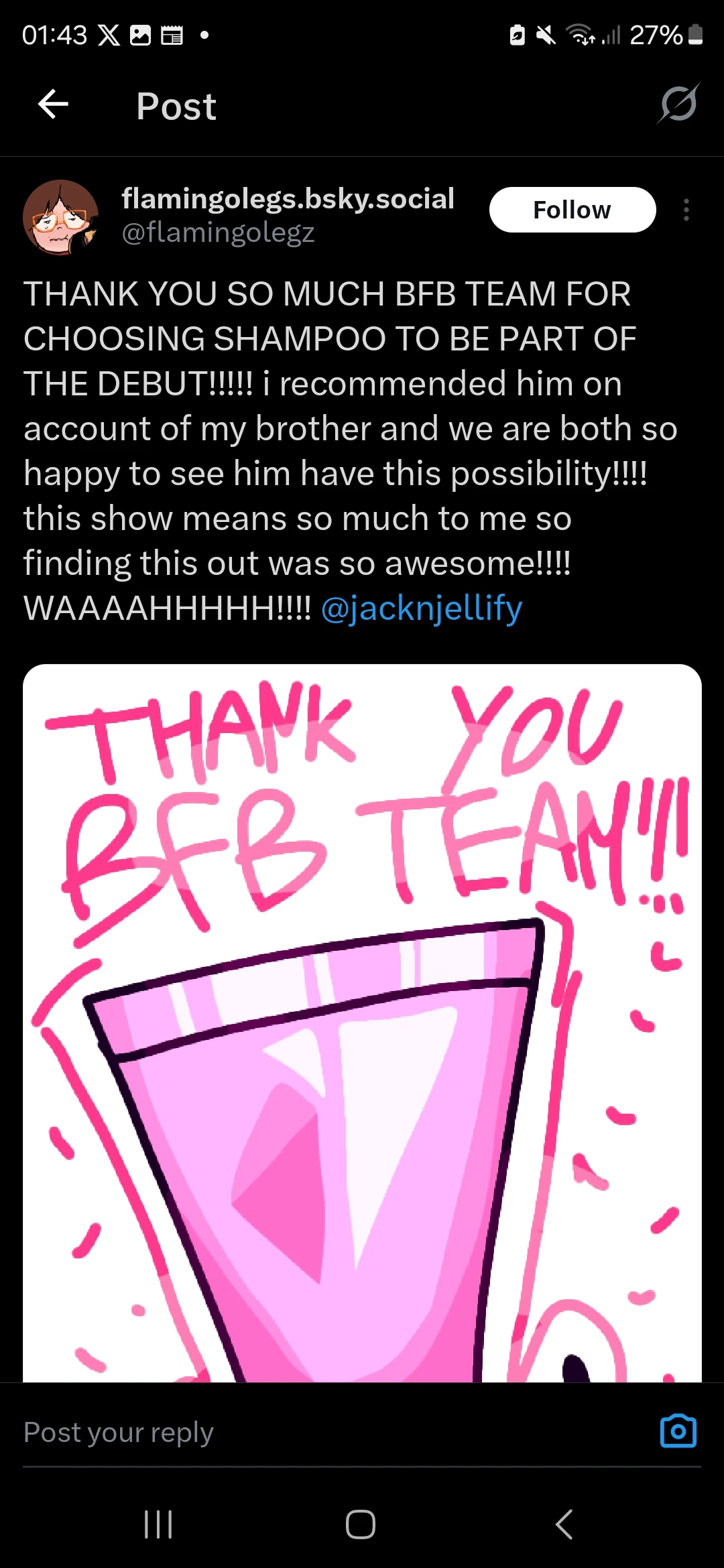This screenshot has width=724, height=1568.
Task: View flamingolegz profile picture
Action: 60,216
